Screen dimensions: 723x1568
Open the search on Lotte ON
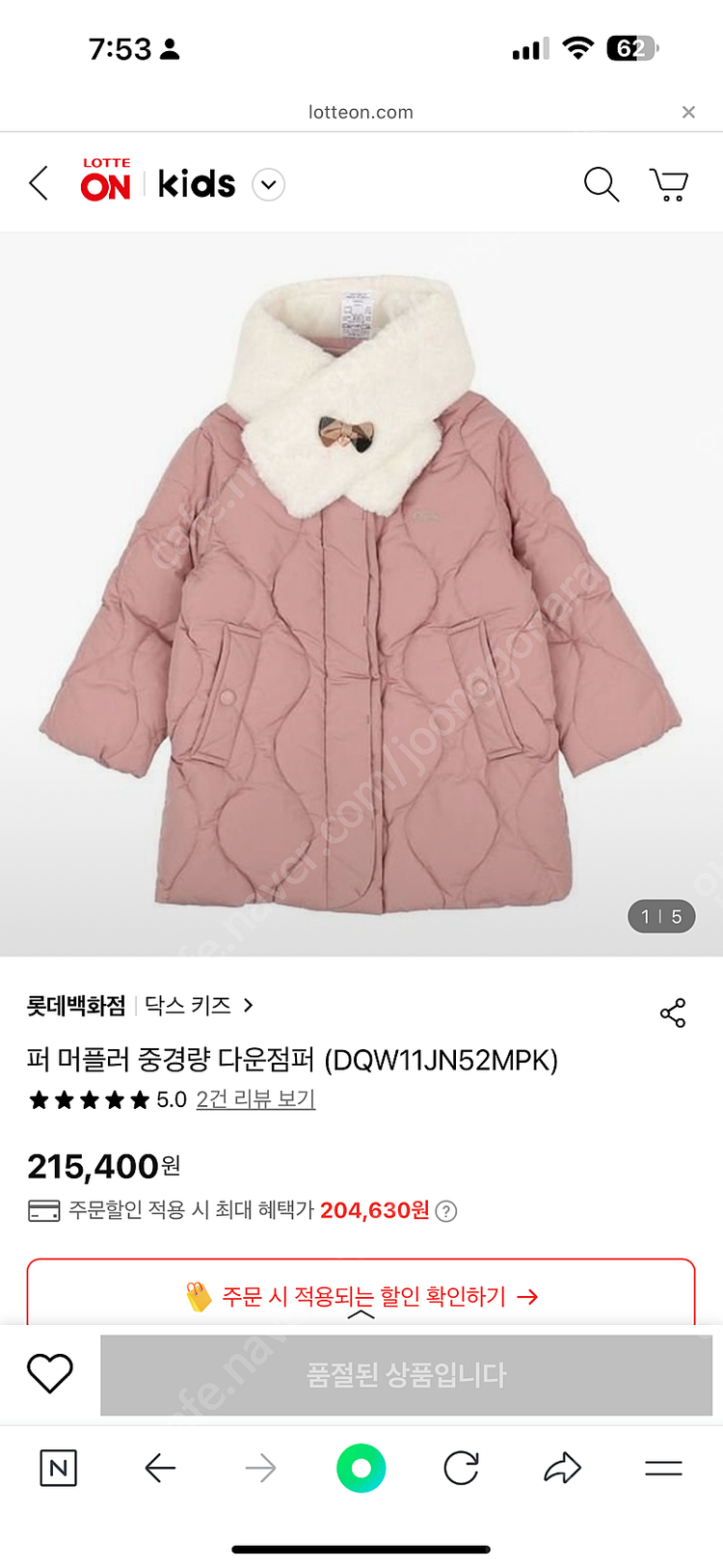click(x=602, y=183)
